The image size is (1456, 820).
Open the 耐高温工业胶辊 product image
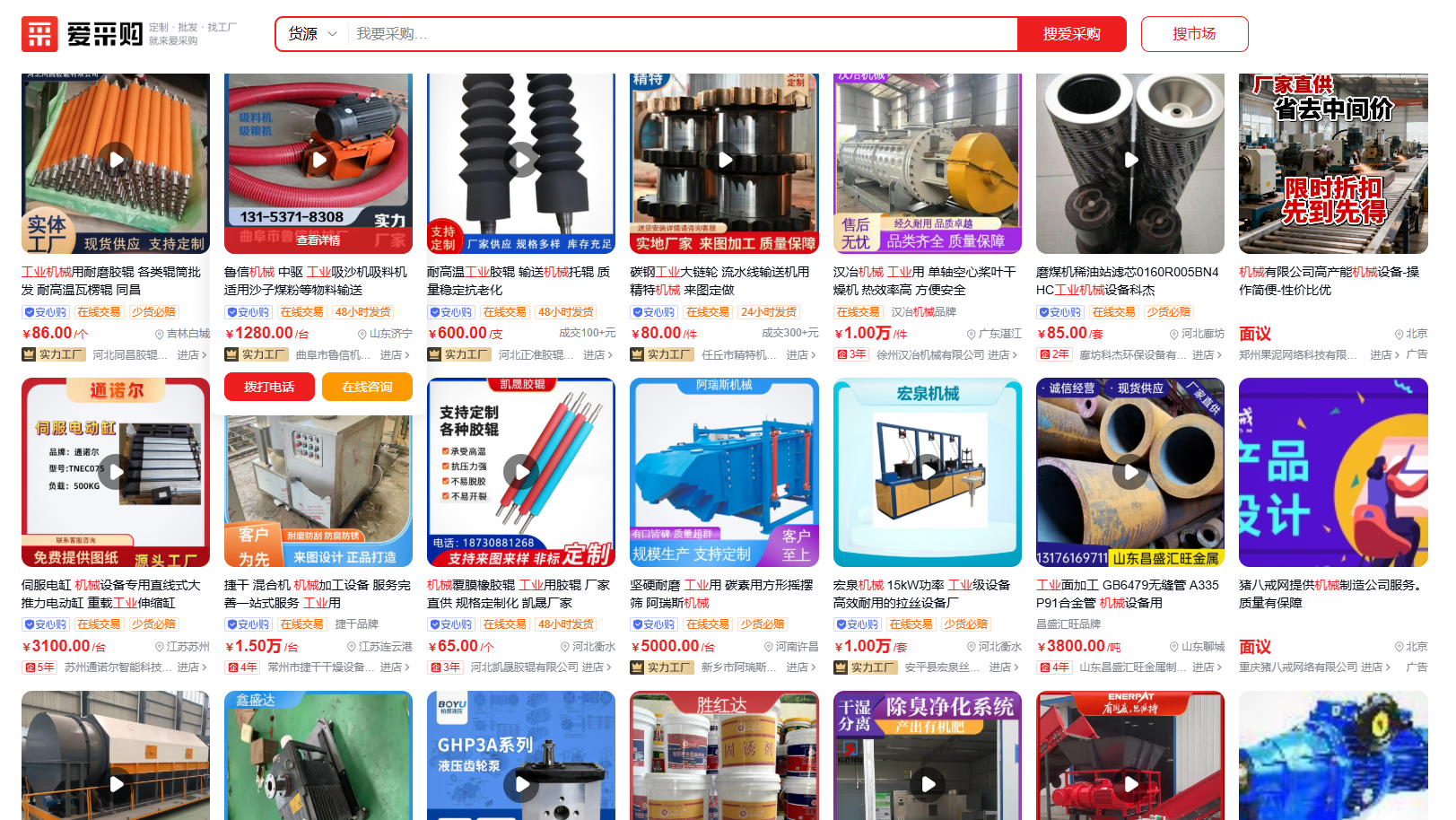pyautogui.click(x=521, y=161)
